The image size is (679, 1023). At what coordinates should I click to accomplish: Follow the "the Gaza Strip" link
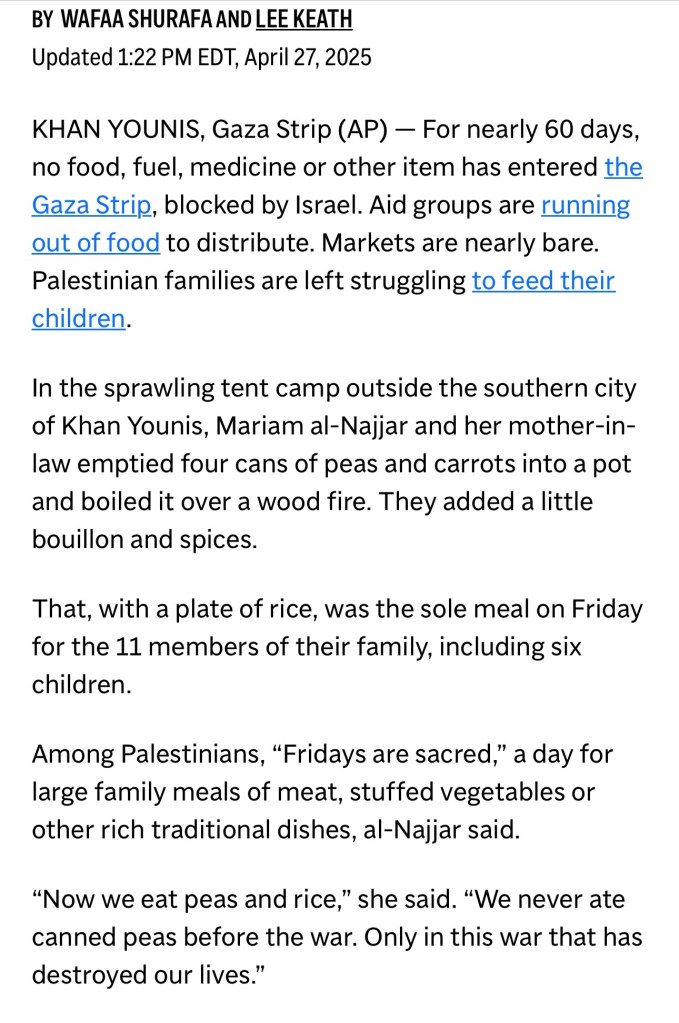[x=92, y=205]
